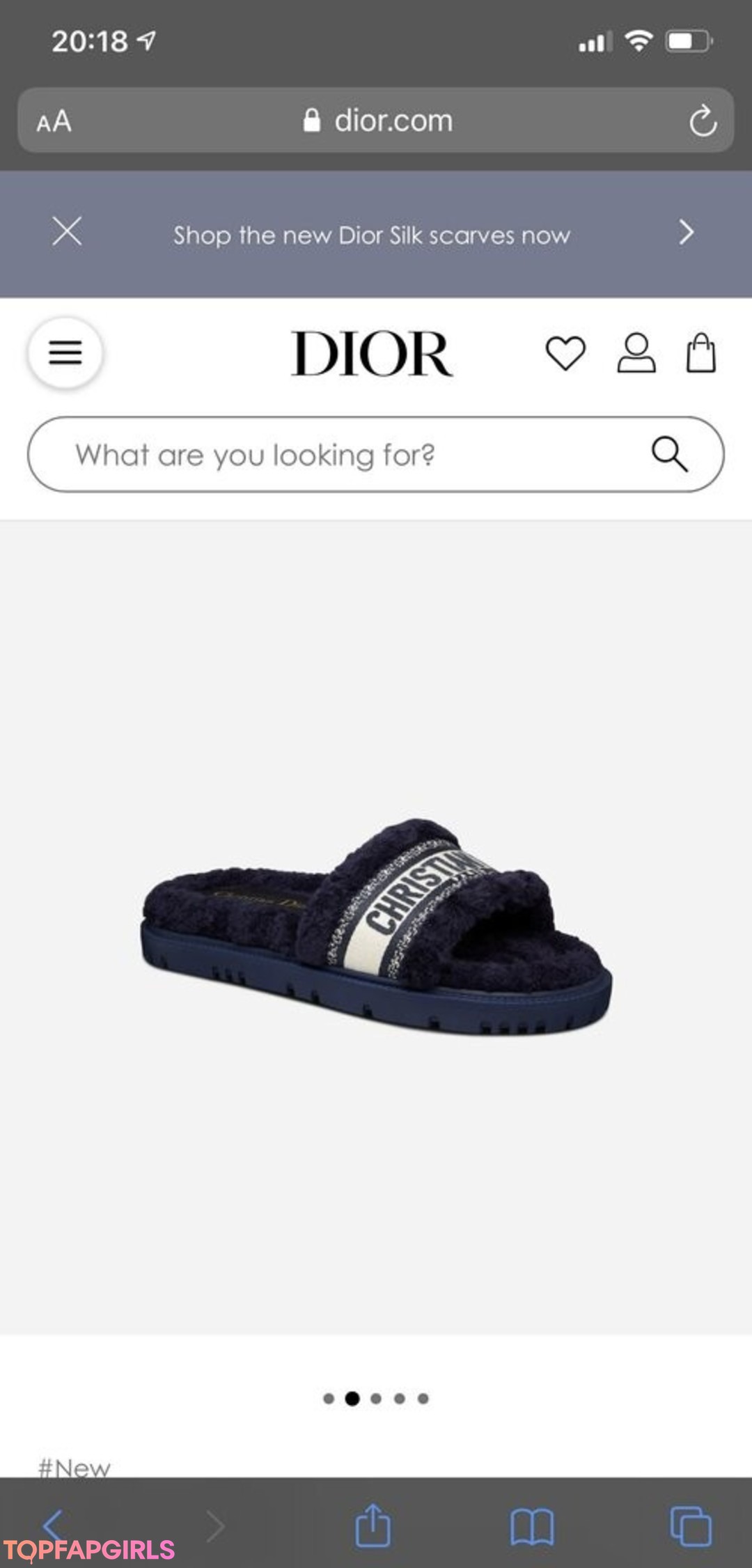Select the third image indicator dot
Viewport: 752px width, 1568px height.
[x=376, y=1398]
